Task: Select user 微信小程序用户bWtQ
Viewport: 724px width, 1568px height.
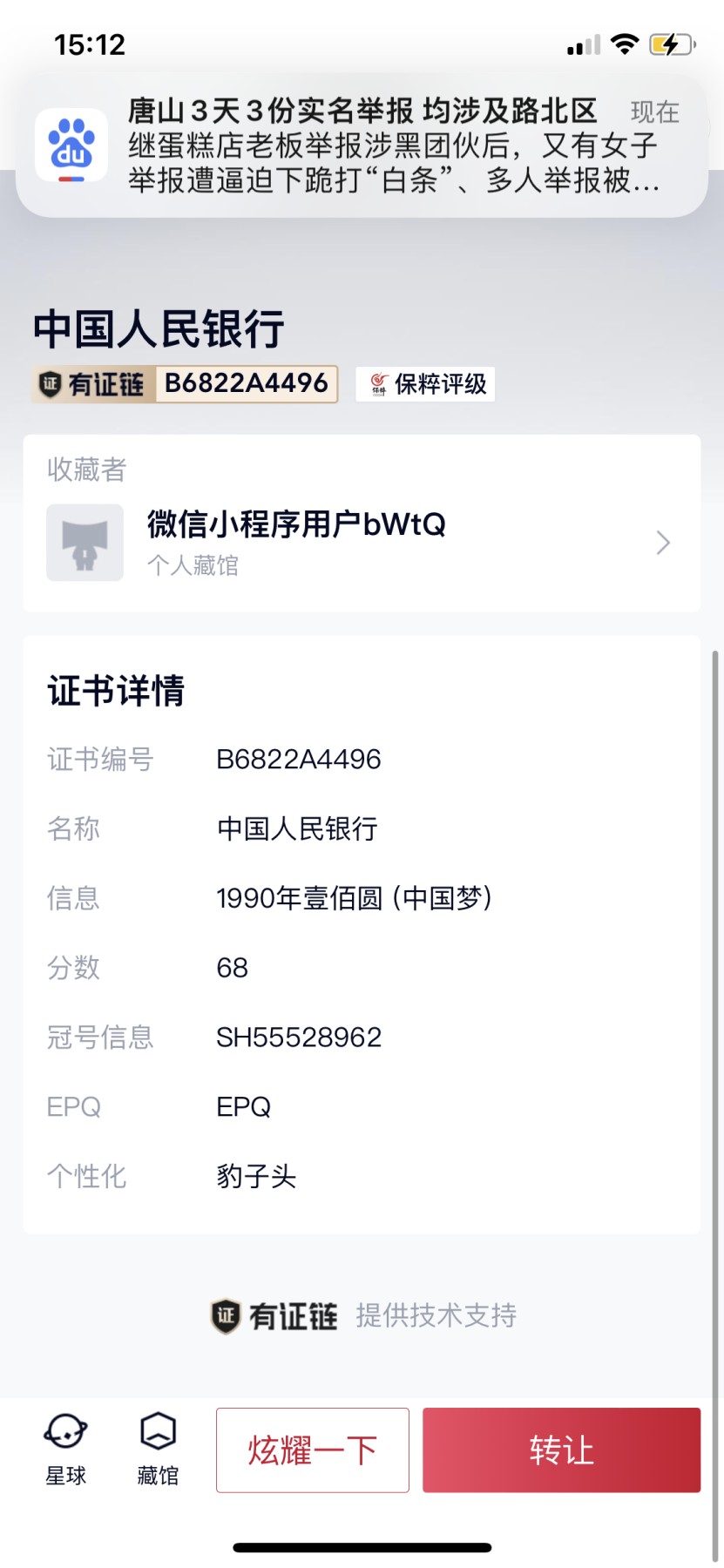Action: pyautogui.click(x=296, y=524)
